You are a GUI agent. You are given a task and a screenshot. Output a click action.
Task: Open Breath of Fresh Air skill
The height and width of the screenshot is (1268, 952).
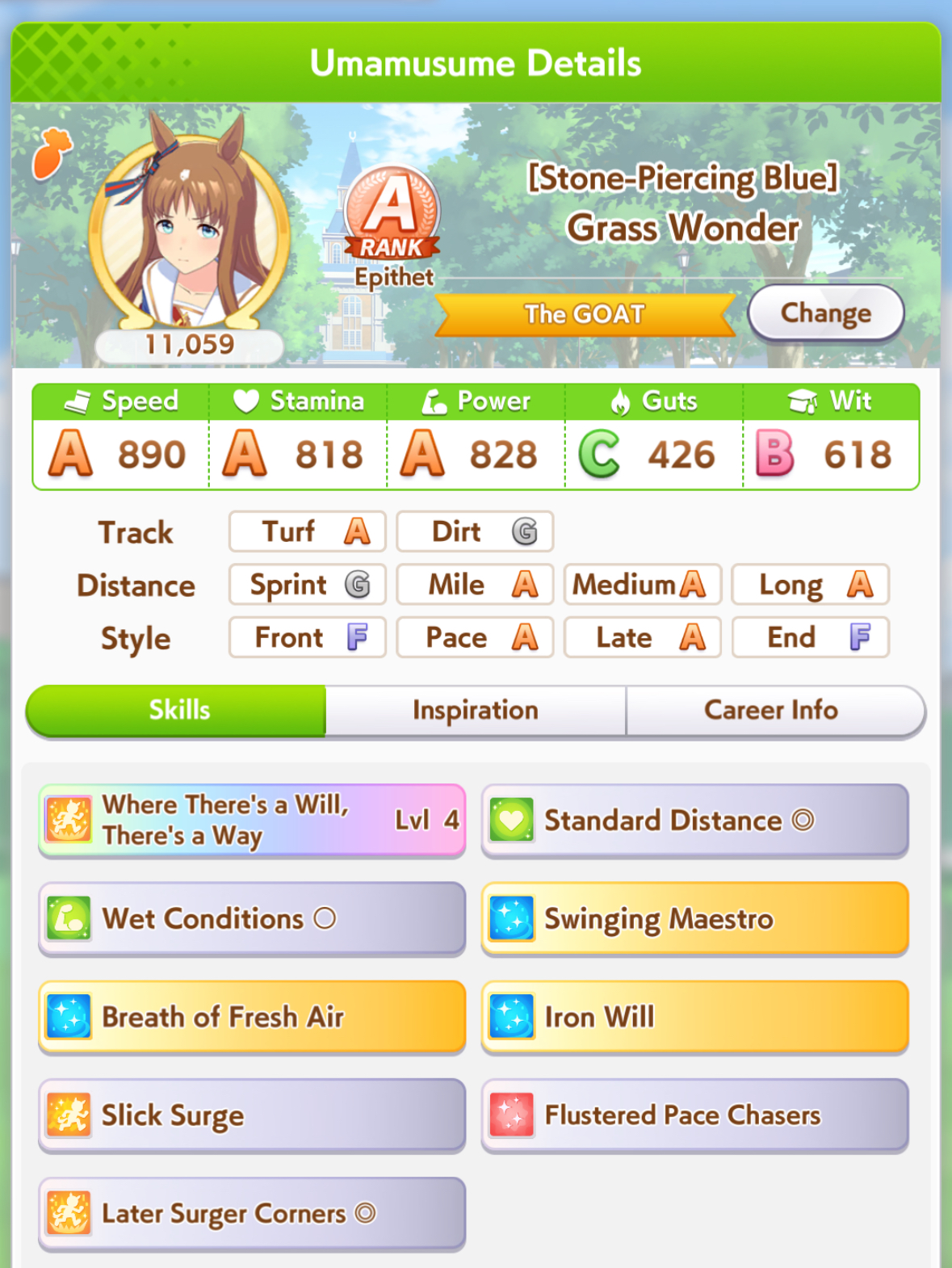252,1018
